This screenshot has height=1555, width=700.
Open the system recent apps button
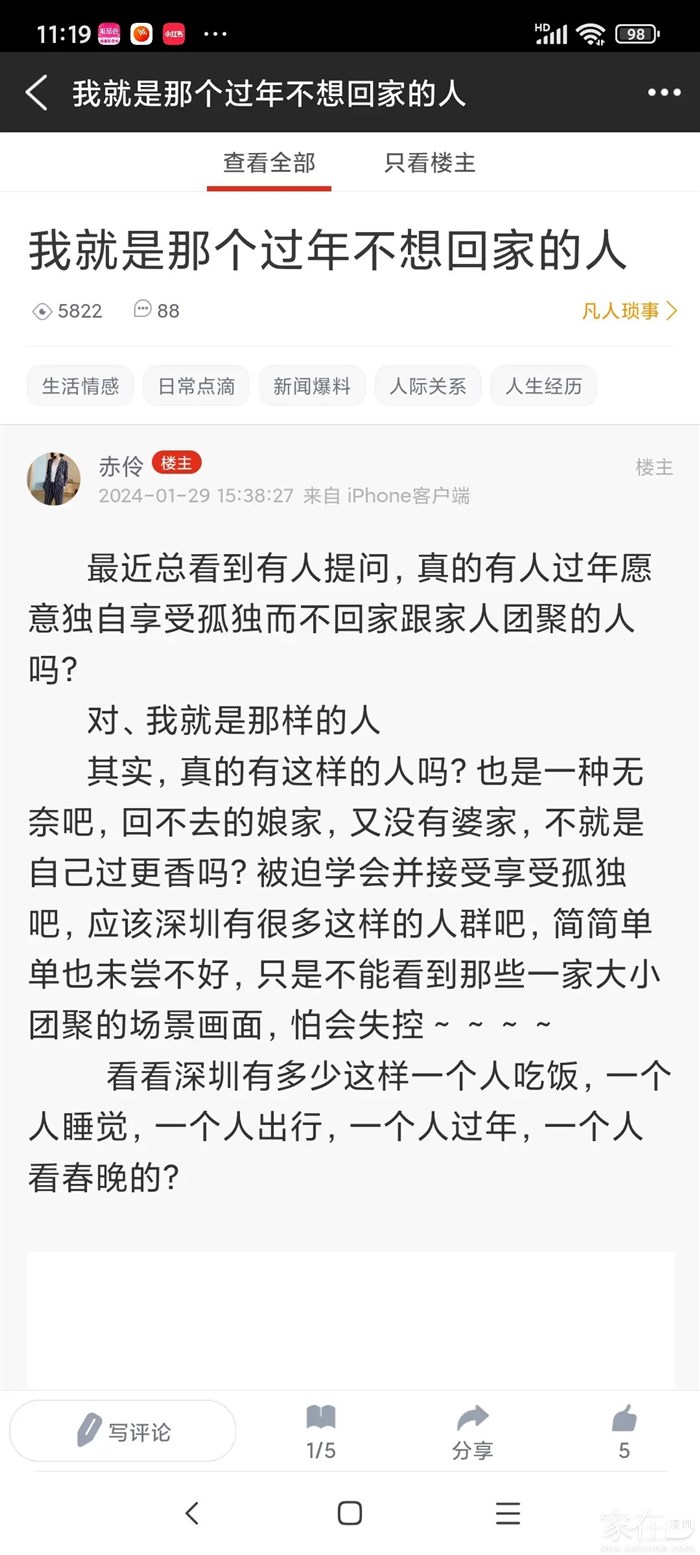pyautogui.click(x=507, y=1513)
